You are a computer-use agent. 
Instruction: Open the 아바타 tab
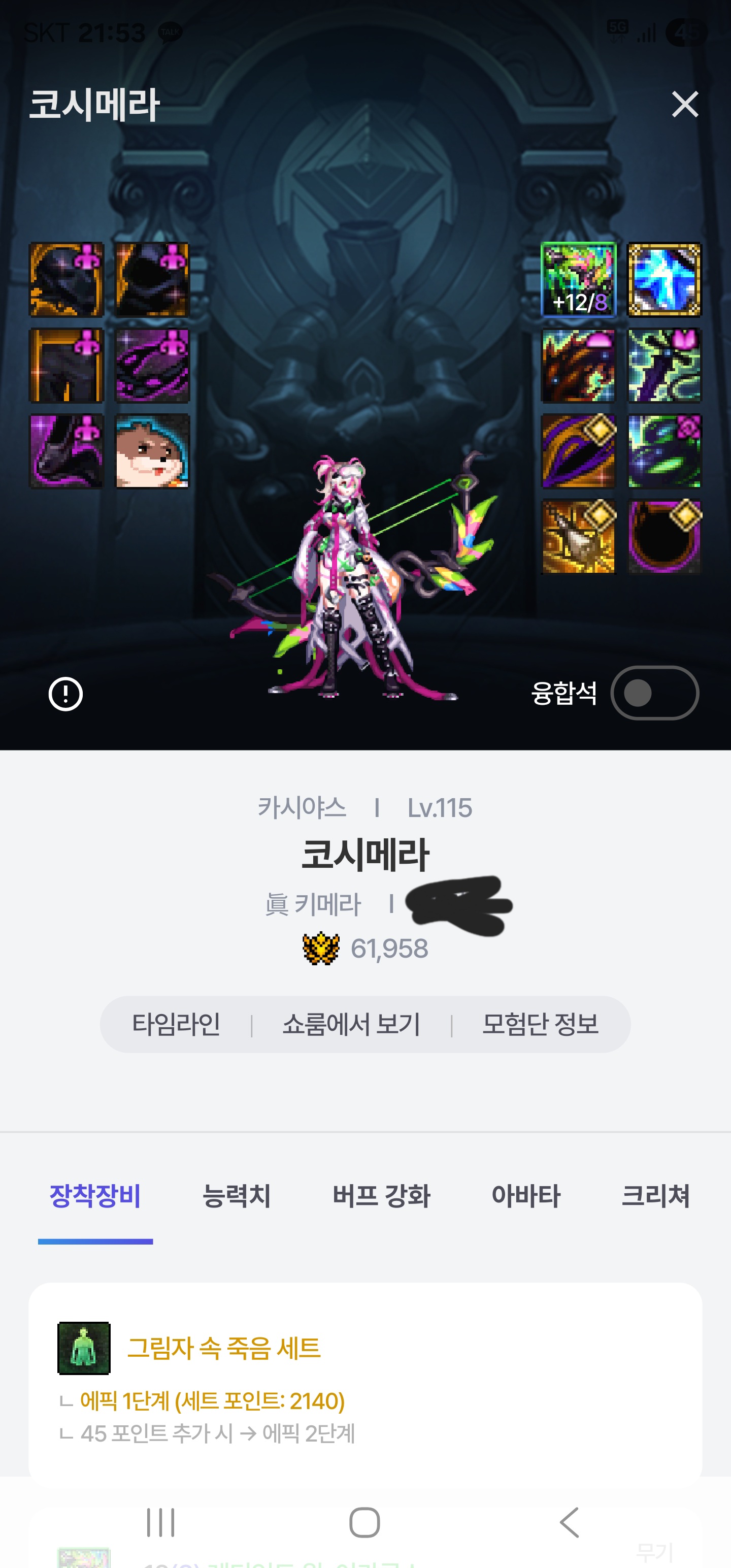(x=525, y=1195)
